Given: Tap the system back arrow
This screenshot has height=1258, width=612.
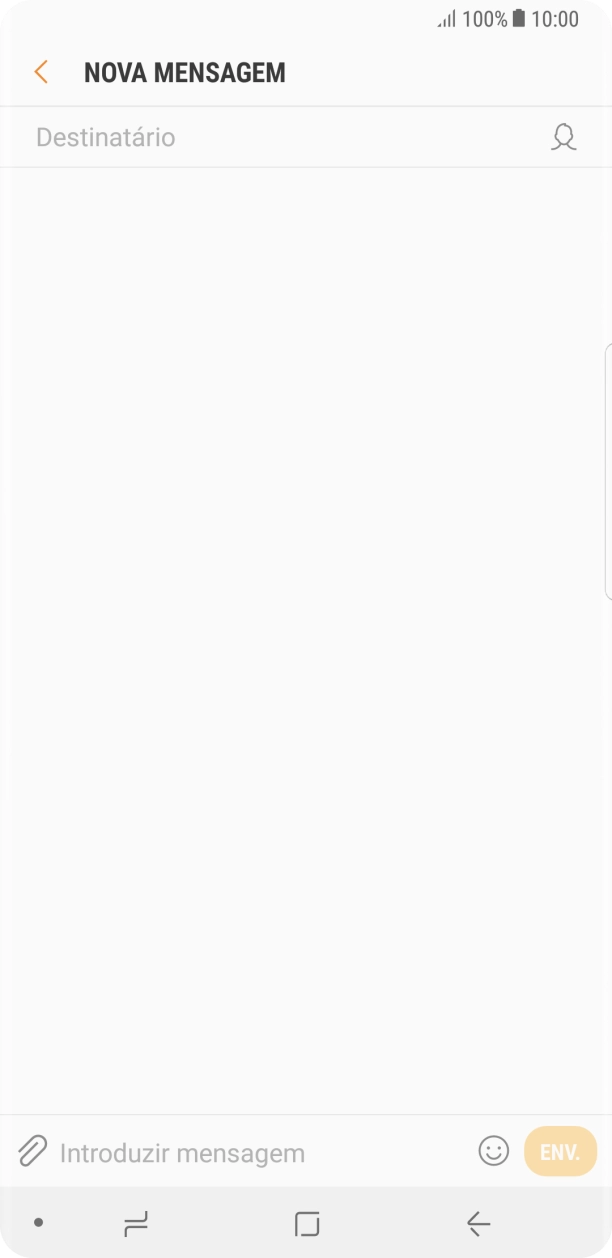Looking at the screenshot, I should pos(478,1223).
